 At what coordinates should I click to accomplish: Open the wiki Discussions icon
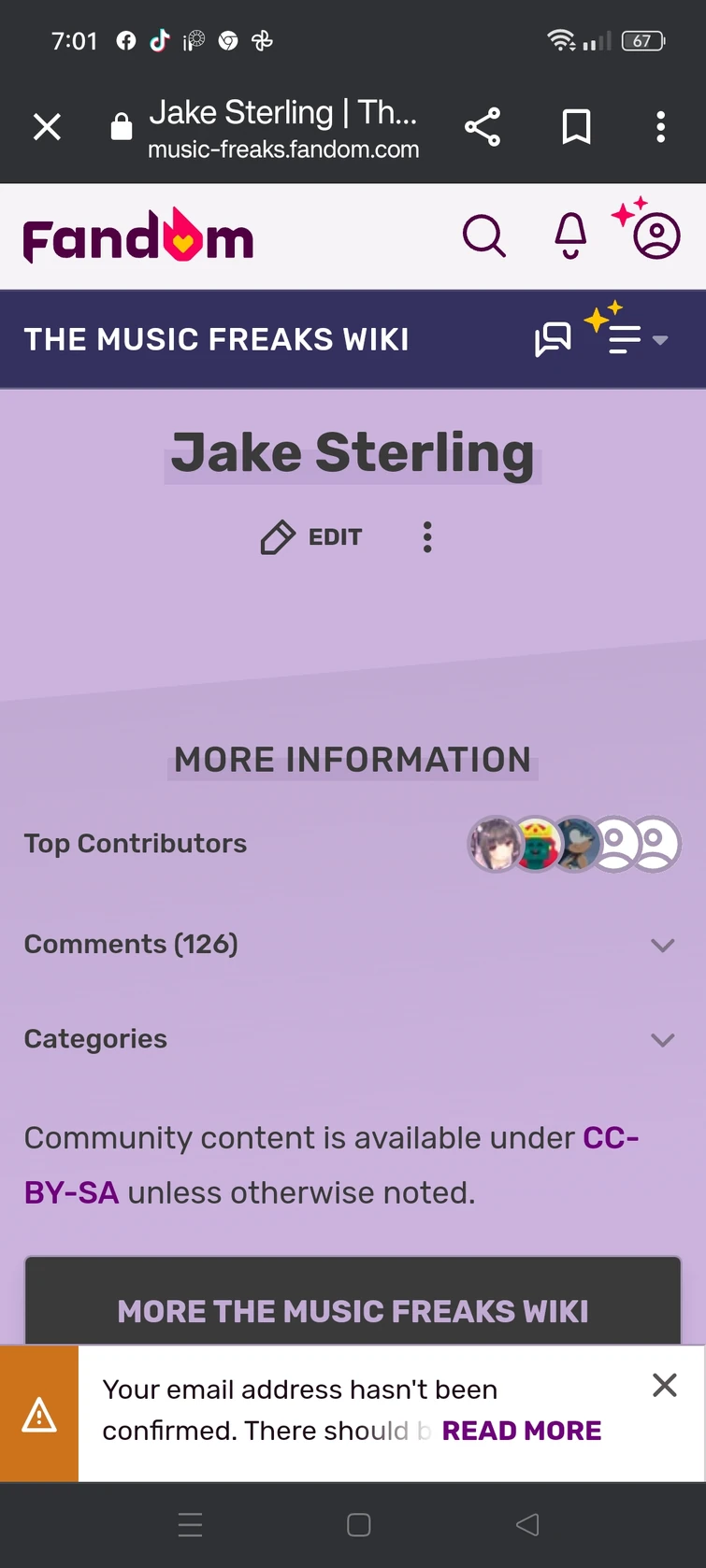(x=553, y=338)
